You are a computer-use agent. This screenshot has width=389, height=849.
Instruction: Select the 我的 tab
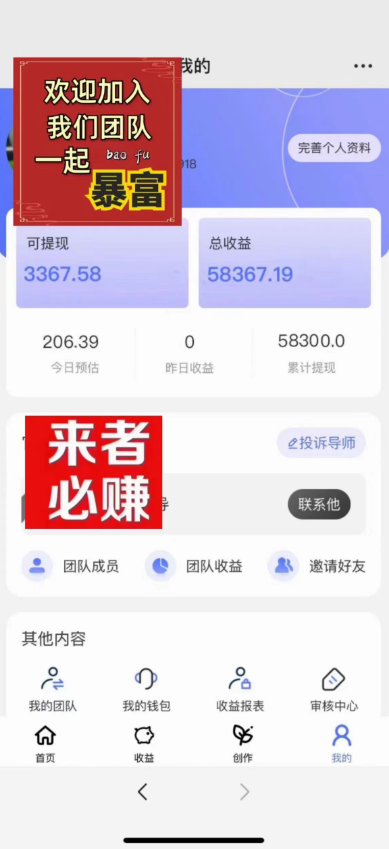341,744
